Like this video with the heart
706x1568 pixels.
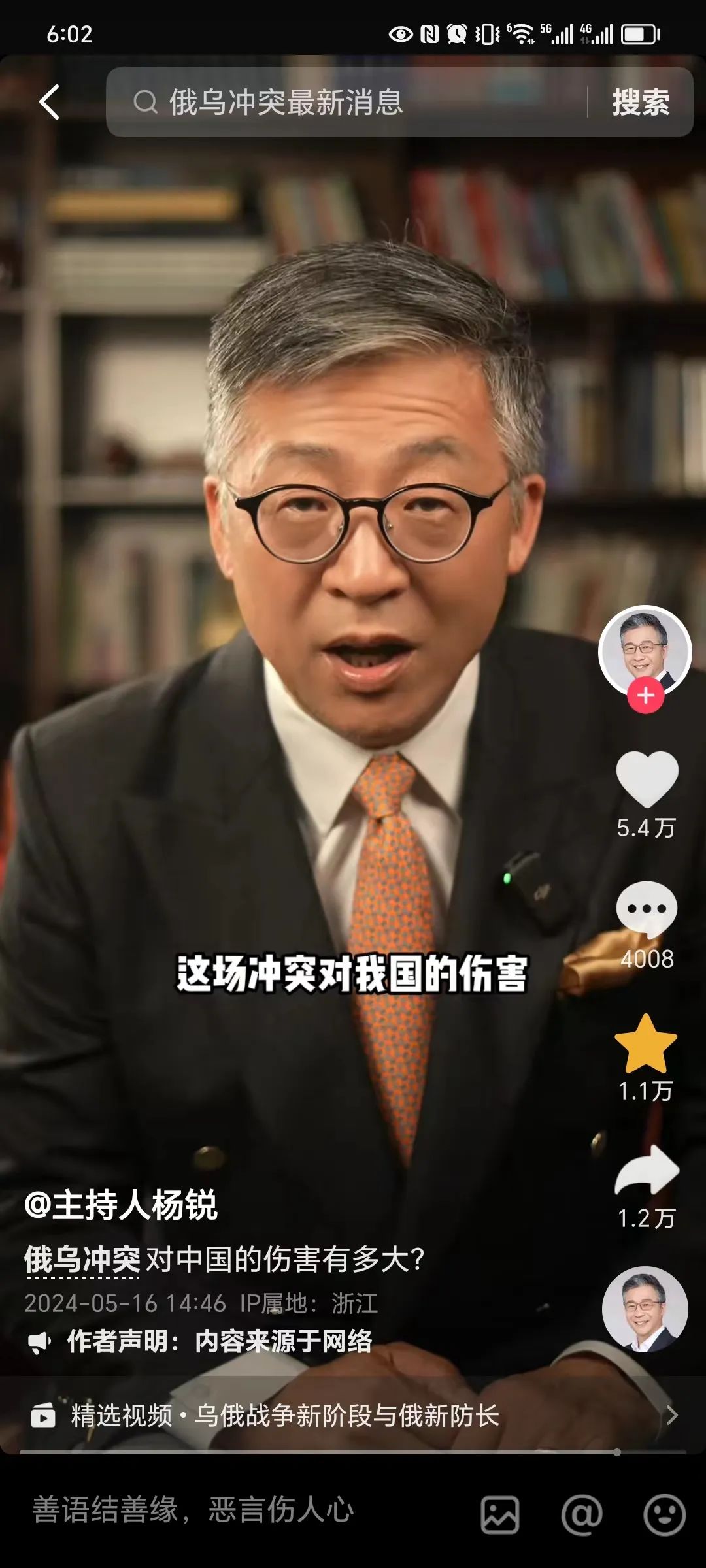click(x=647, y=779)
